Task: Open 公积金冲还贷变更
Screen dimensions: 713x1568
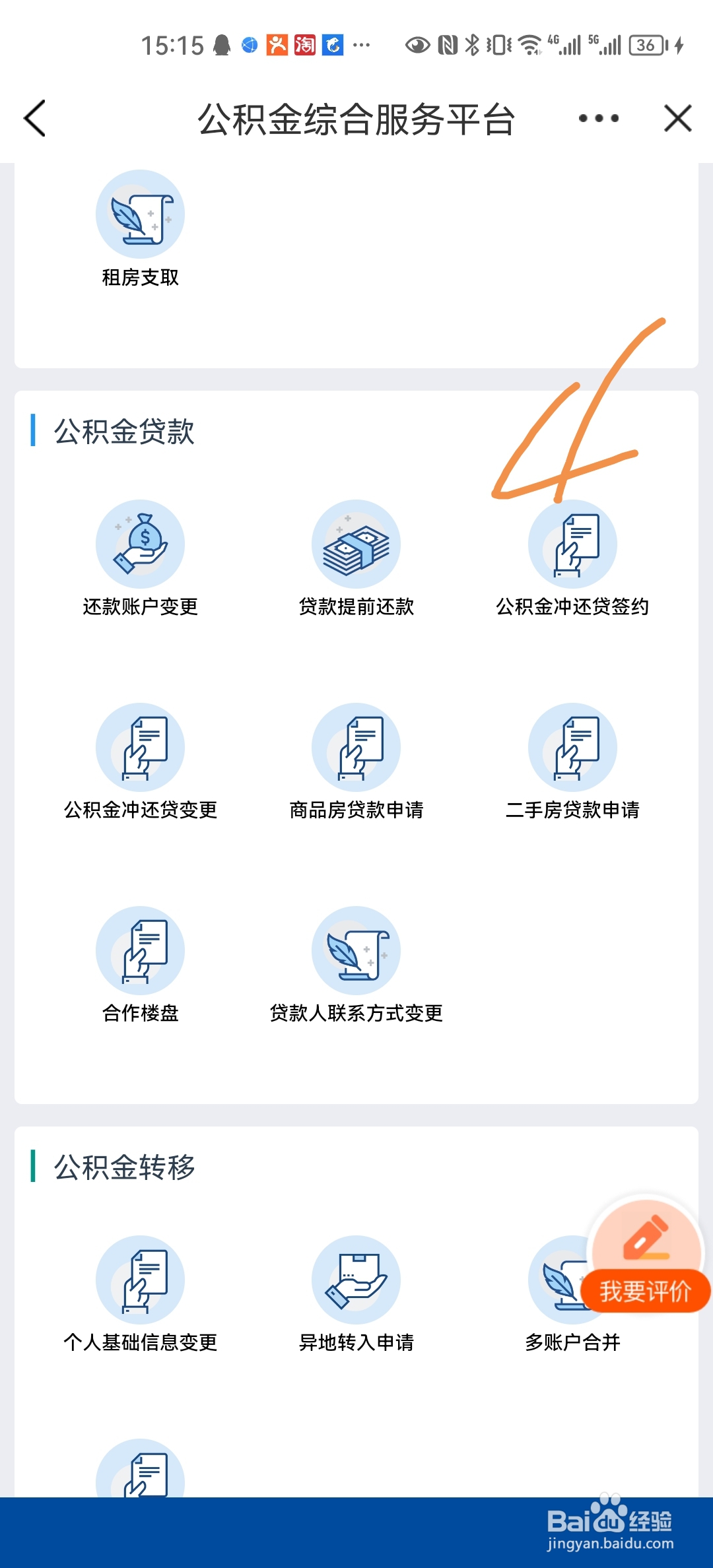Action: click(140, 762)
